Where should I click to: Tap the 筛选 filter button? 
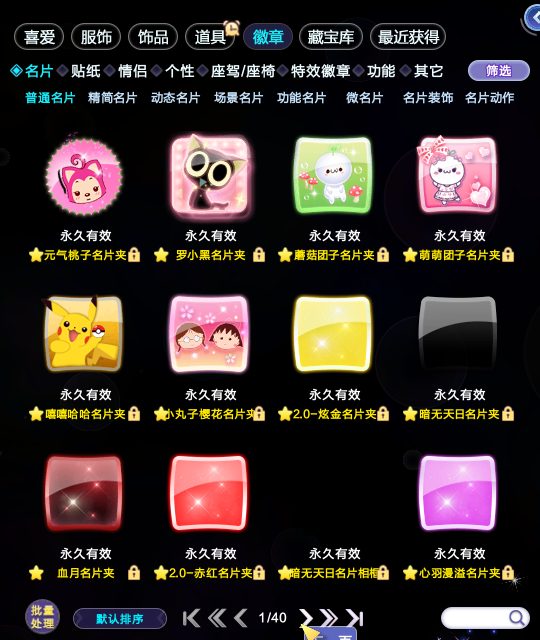498,71
